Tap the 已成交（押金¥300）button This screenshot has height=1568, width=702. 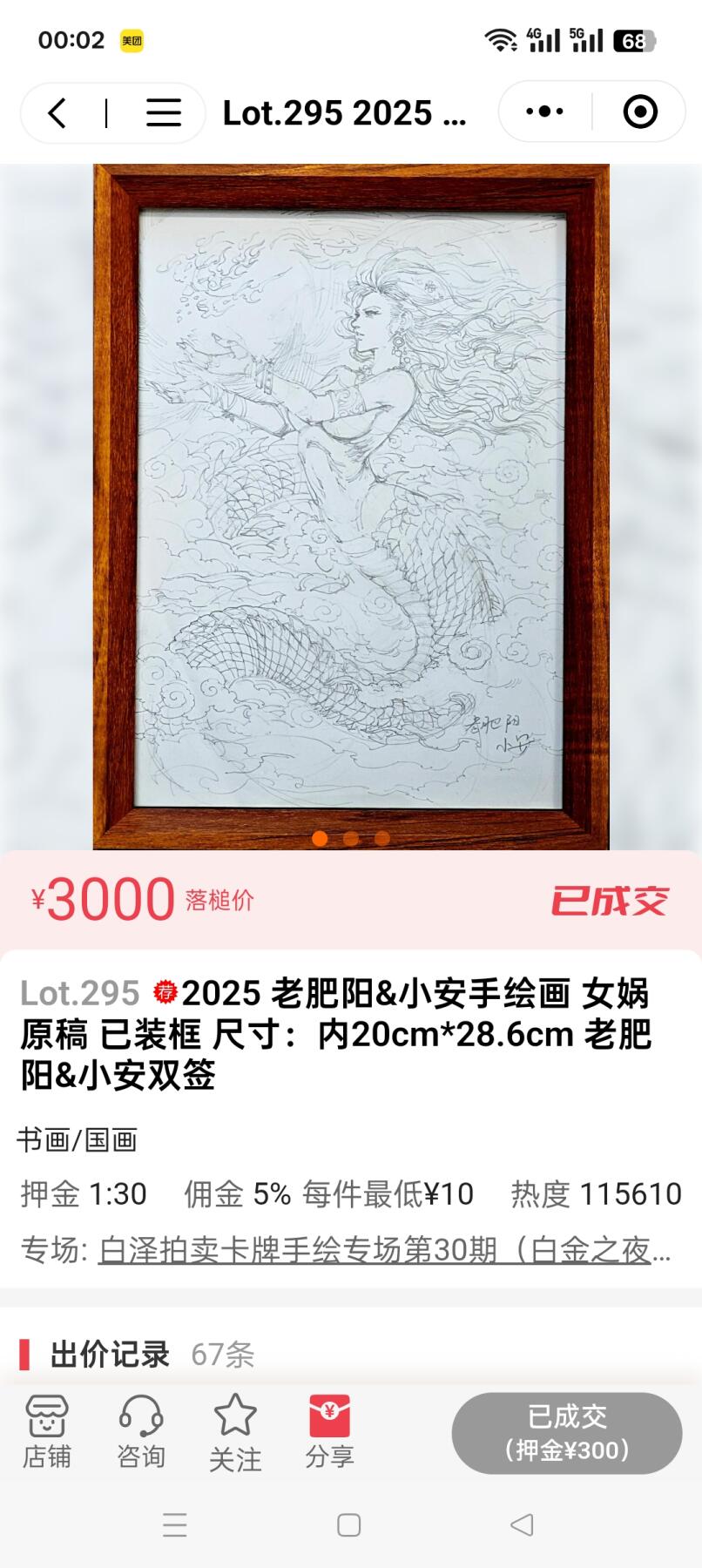pyautogui.click(x=566, y=1433)
